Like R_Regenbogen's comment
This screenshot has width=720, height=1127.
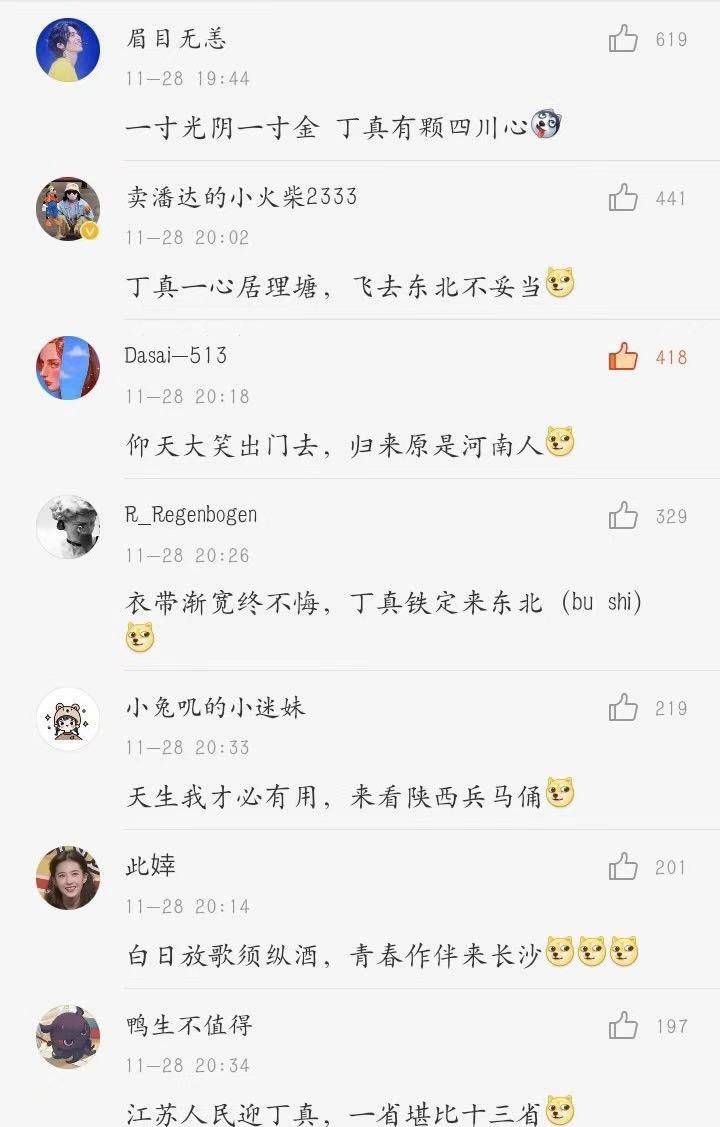(623, 516)
